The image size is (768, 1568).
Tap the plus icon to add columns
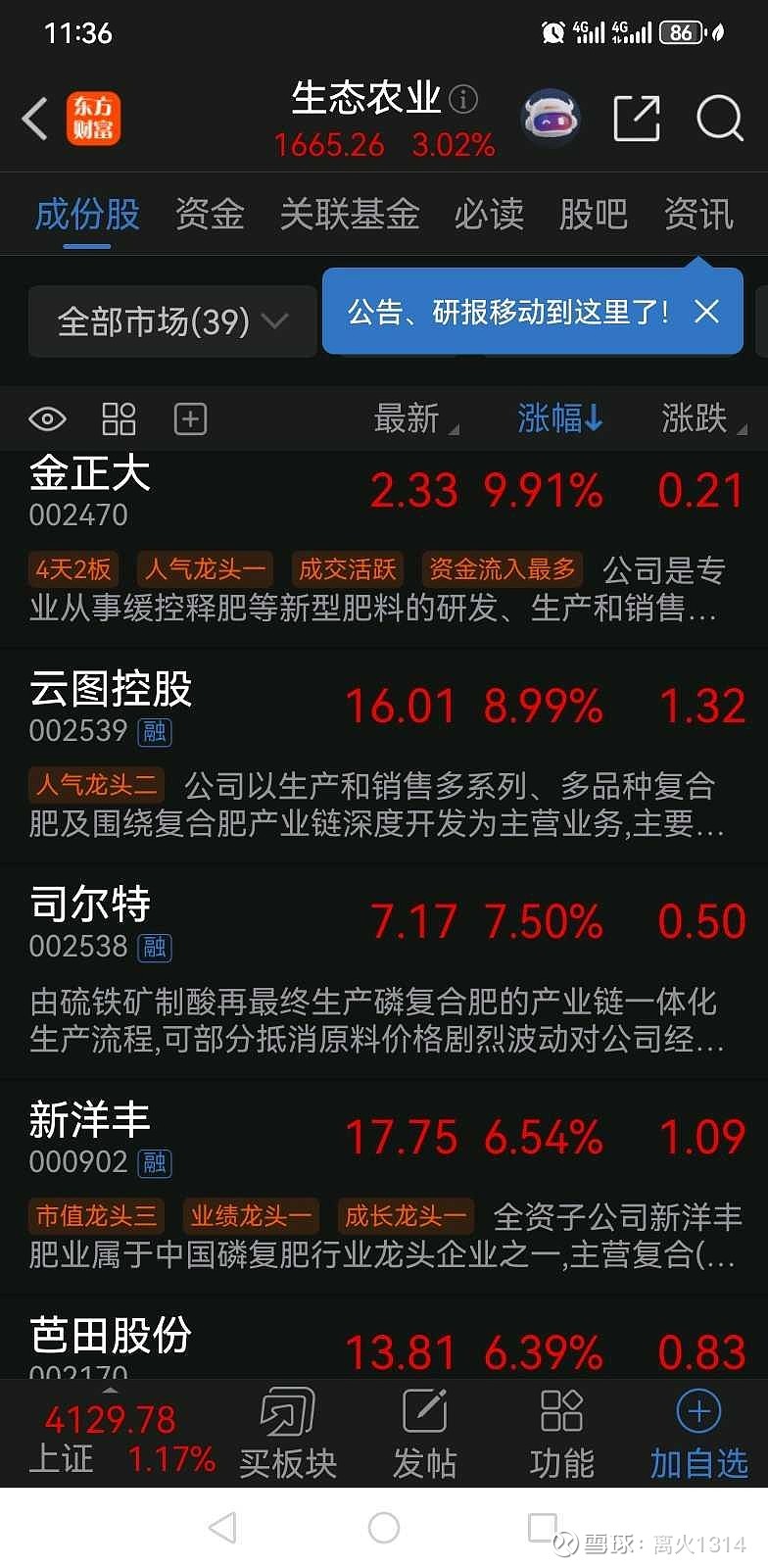[x=189, y=417]
